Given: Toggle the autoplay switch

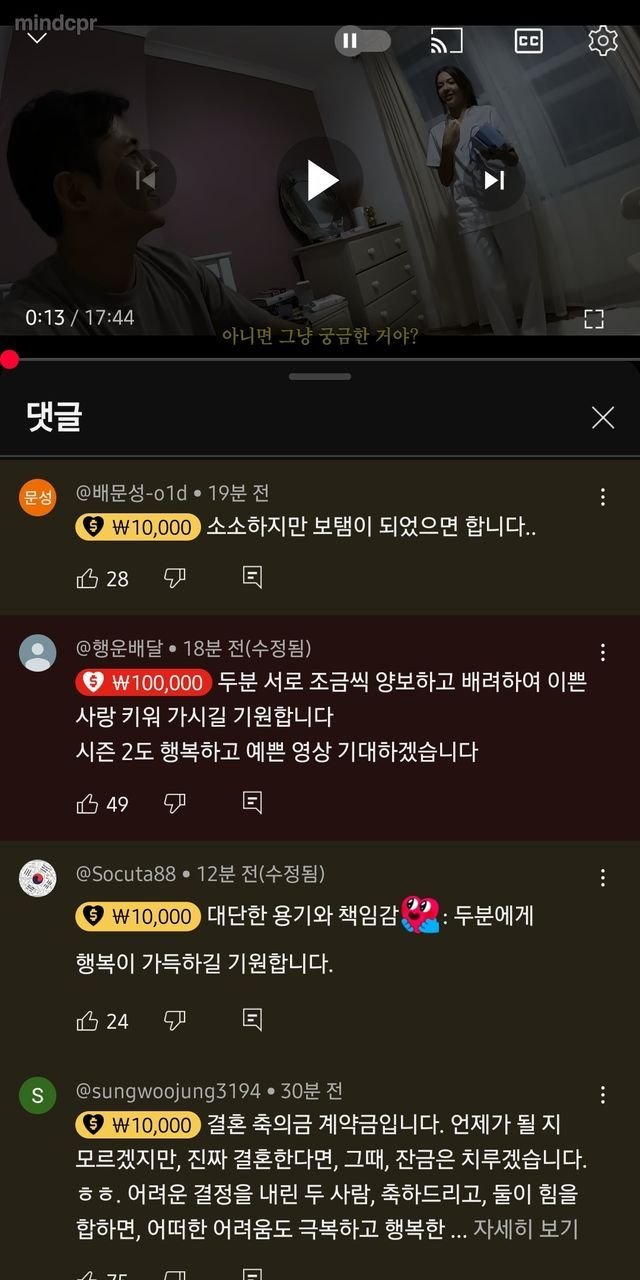Looking at the screenshot, I should pyautogui.click(x=362, y=41).
